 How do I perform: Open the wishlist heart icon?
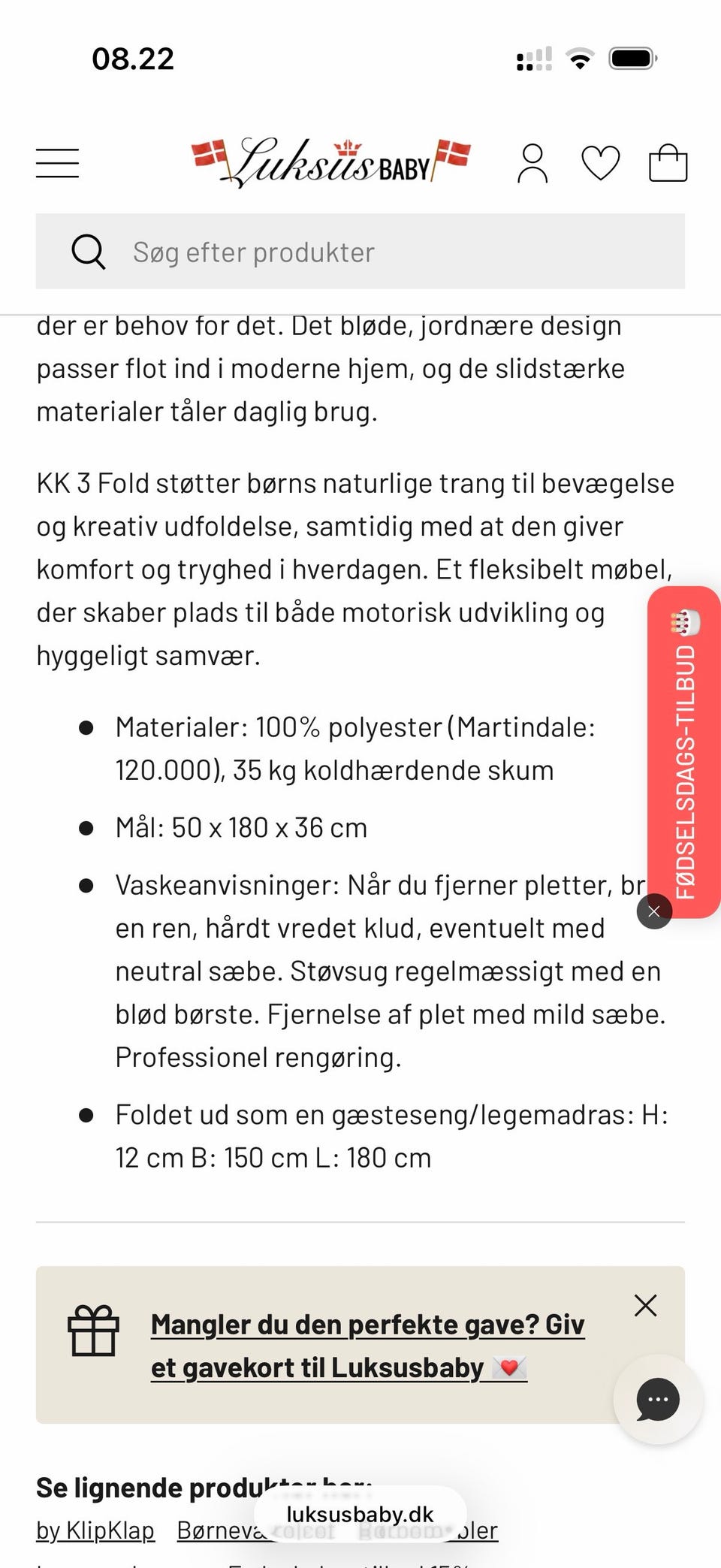click(601, 163)
